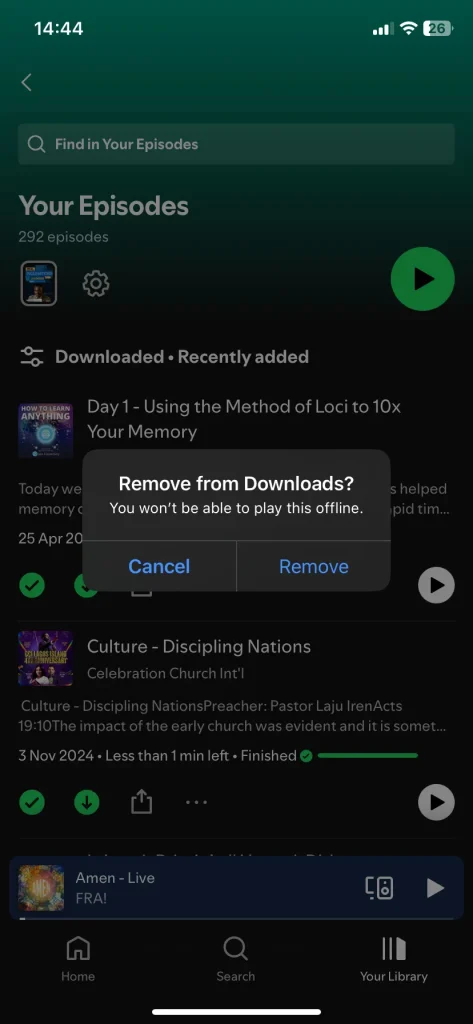473x1024 pixels.
Task: Play the Method of Loci episode
Action: click(436, 585)
